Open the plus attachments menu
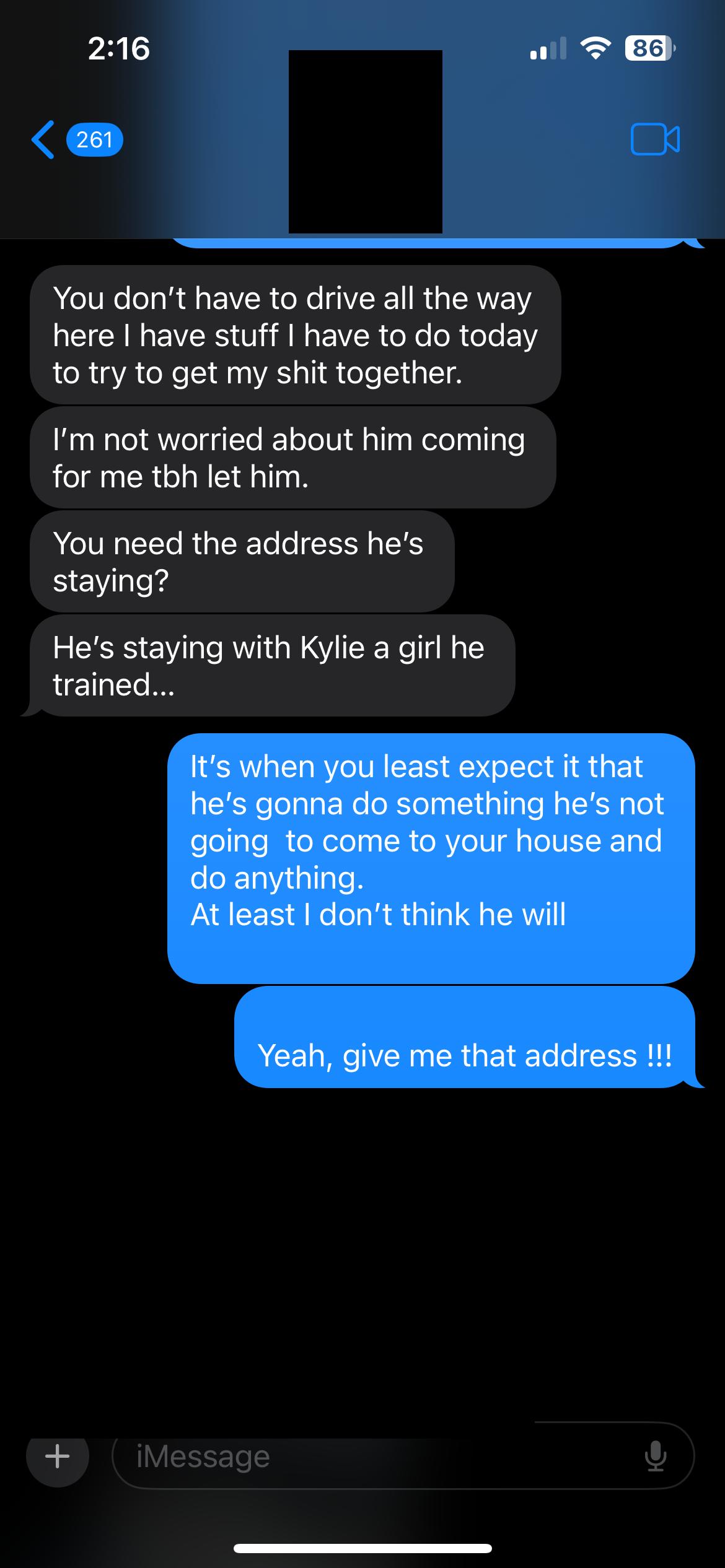 [57, 1456]
